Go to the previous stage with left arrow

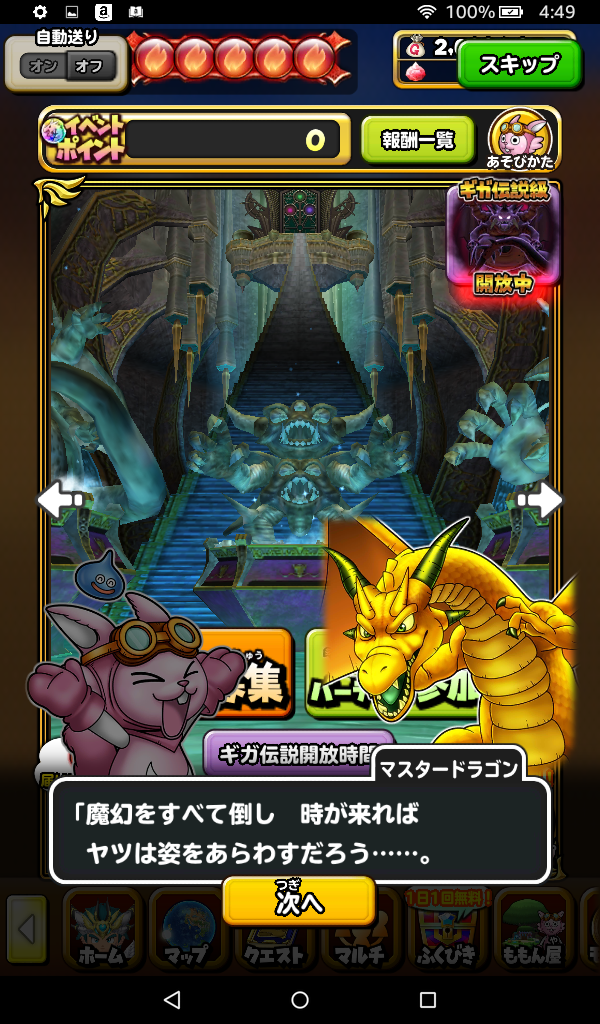point(58,500)
